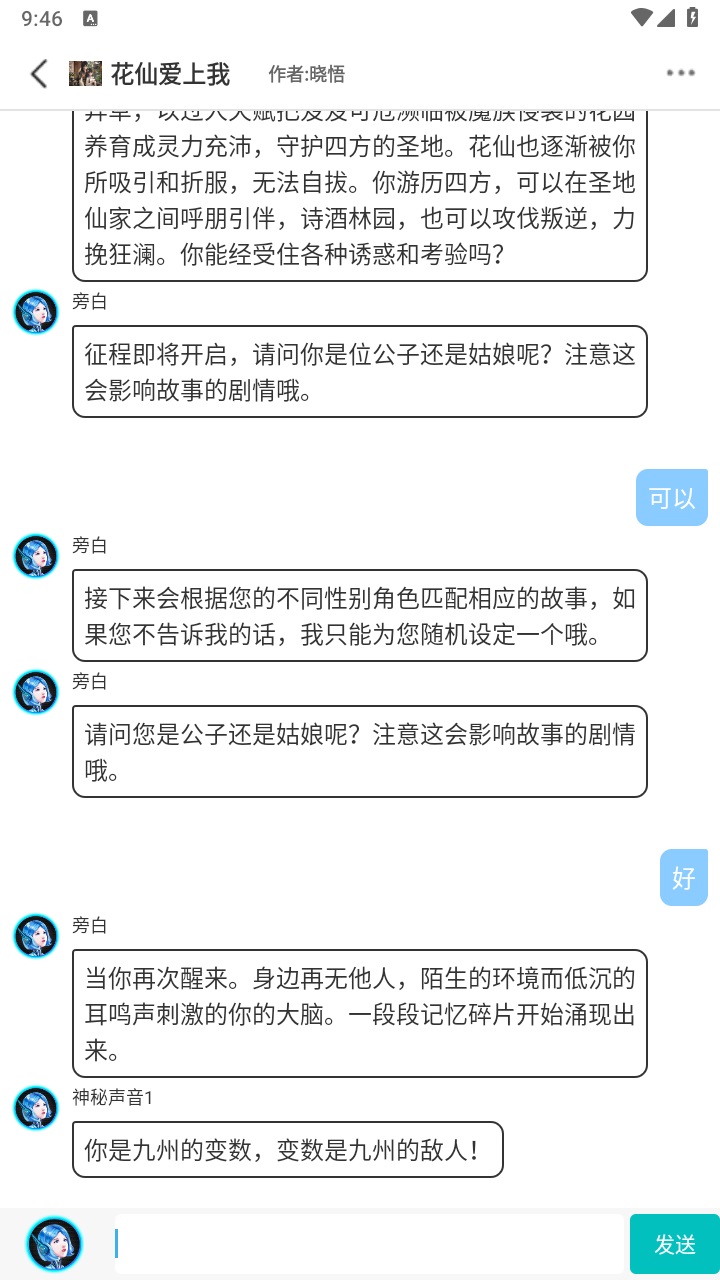Tap the Wi-Fi status icon
This screenshot has width=720, height=1280.
[643, 16]
